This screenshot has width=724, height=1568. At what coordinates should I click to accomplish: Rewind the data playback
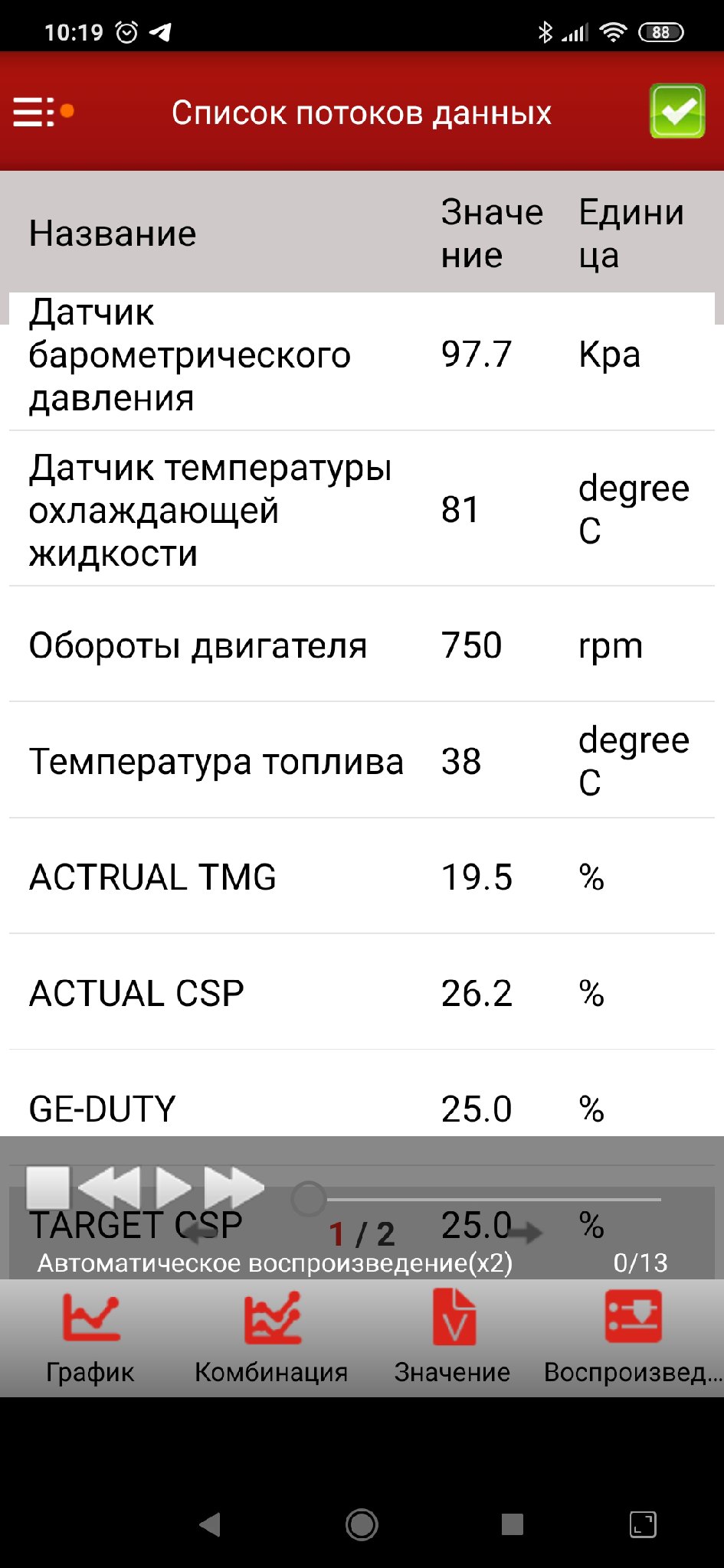point(110,1187)
